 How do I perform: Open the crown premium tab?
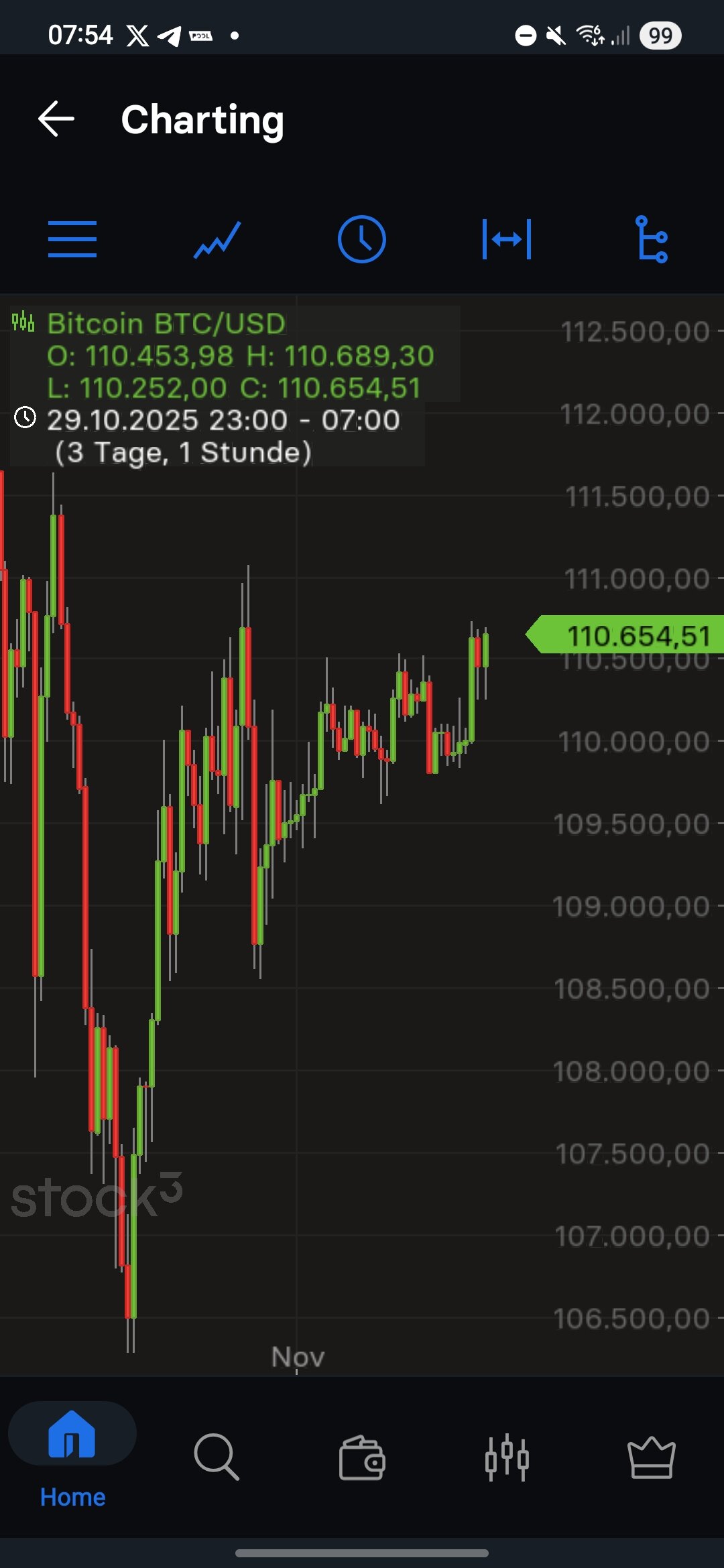(x=652, y=1457)
